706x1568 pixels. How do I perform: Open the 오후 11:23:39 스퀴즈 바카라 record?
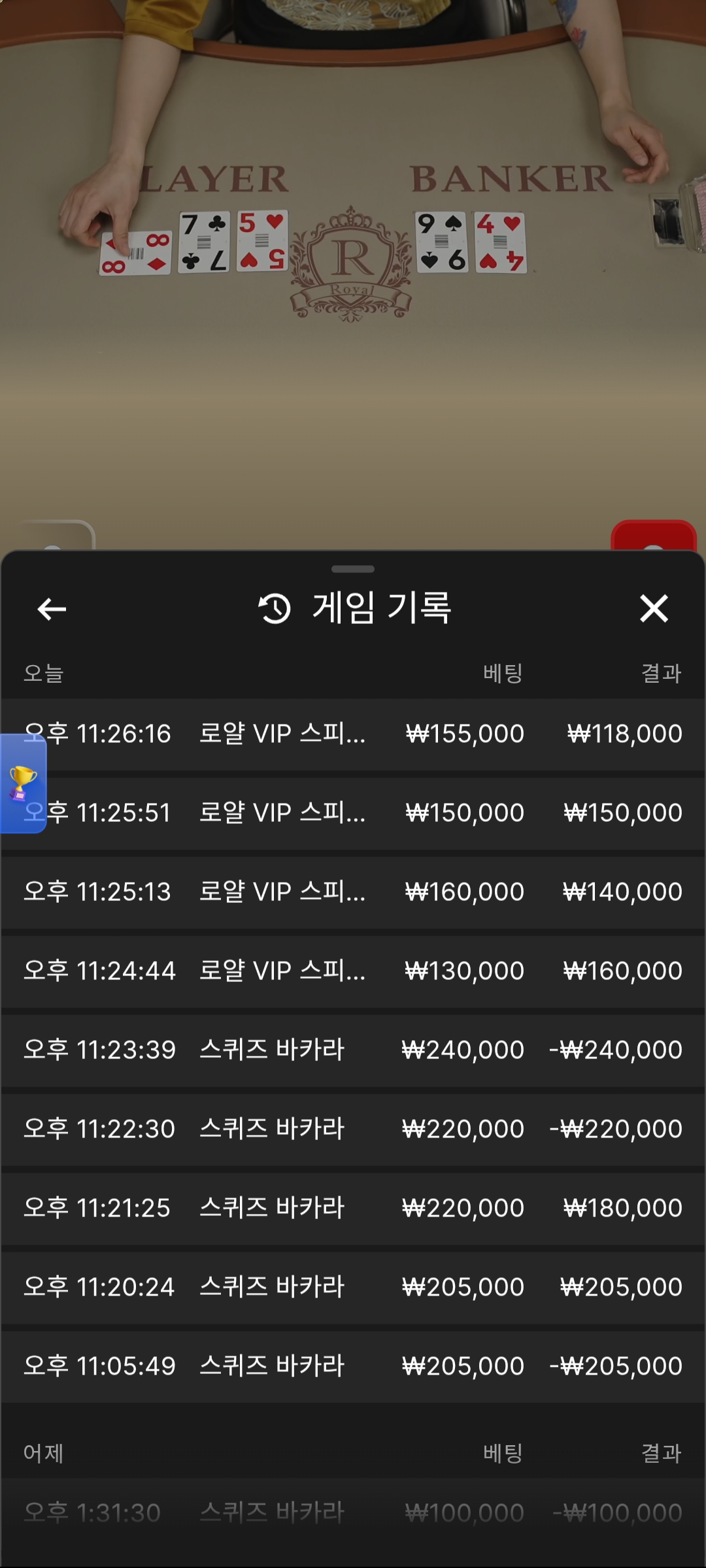click(x=353, y=1050)
